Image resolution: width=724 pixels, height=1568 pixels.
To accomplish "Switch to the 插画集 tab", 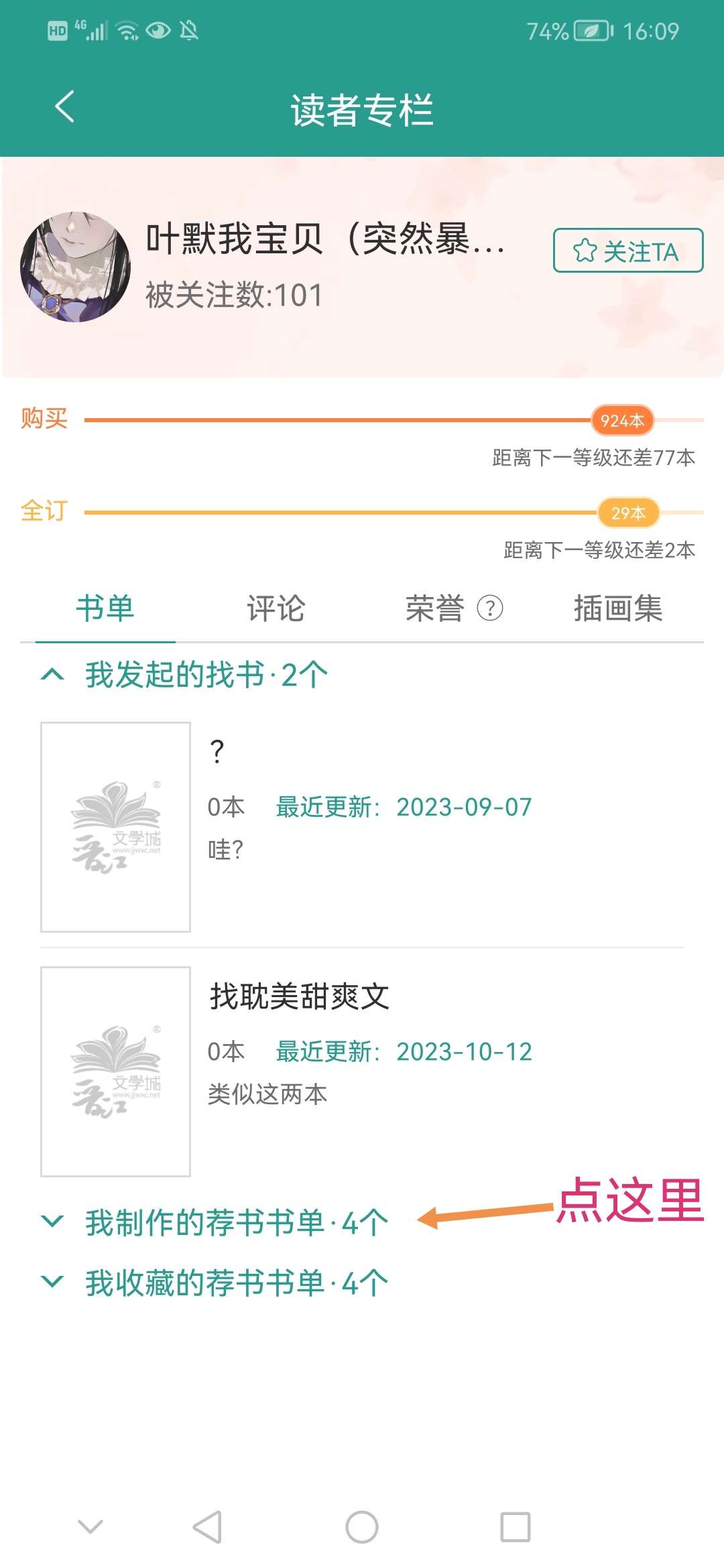I will (x=617, y=608).
